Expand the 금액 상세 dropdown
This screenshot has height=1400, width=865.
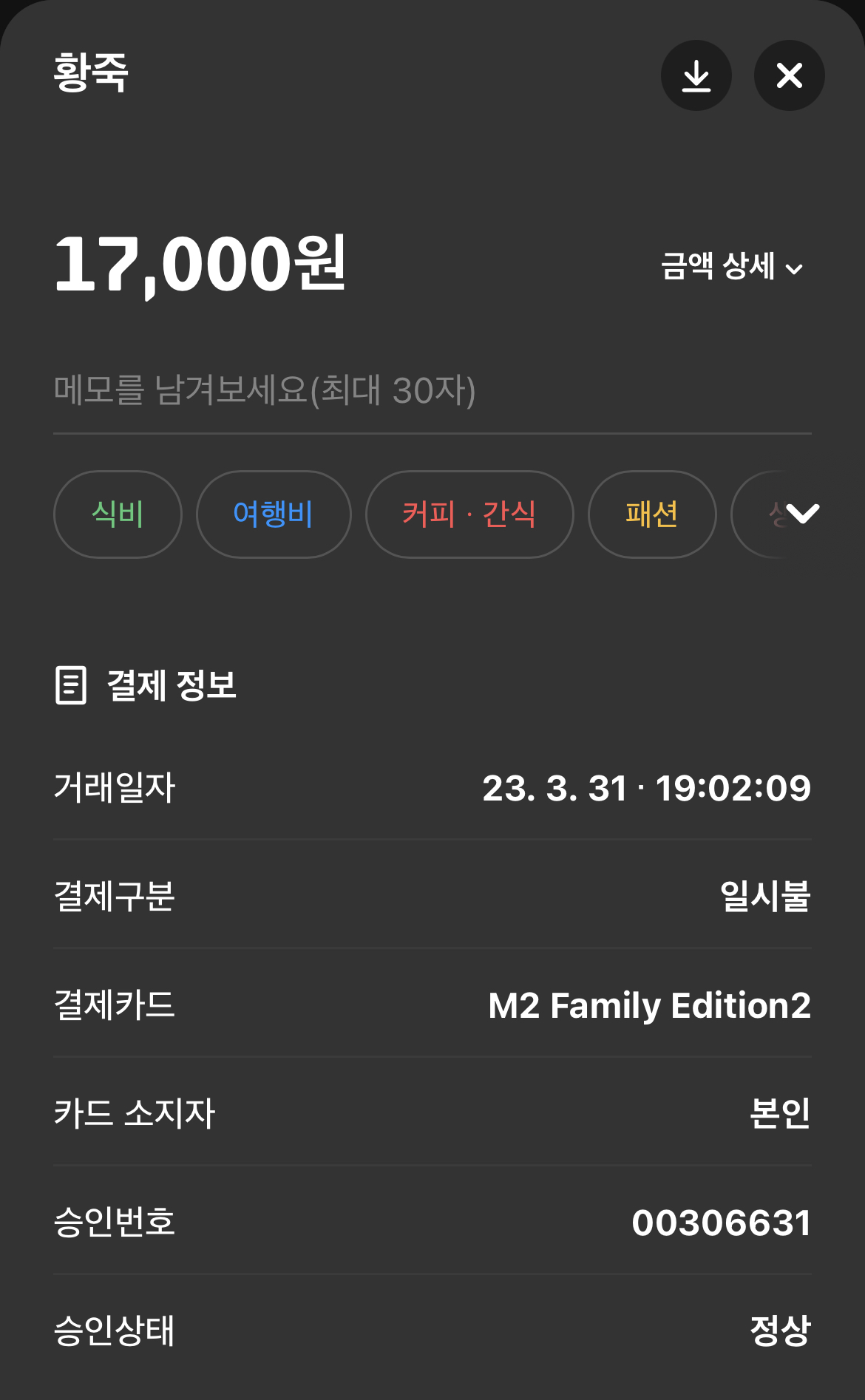coord(731,267)
